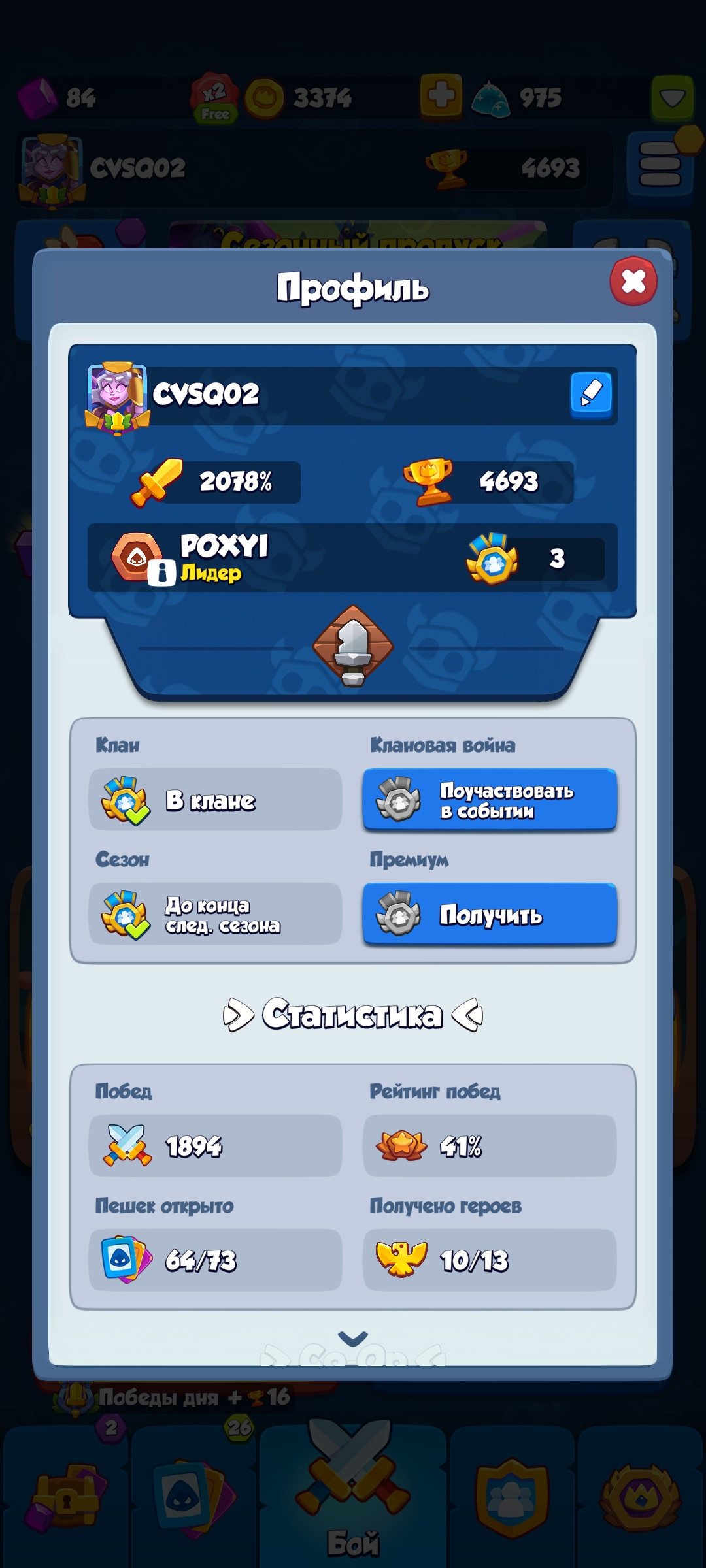This screenshot has width=706, height=1568.
Task: Open POXYI clan info badge
Action: point(161,573)
